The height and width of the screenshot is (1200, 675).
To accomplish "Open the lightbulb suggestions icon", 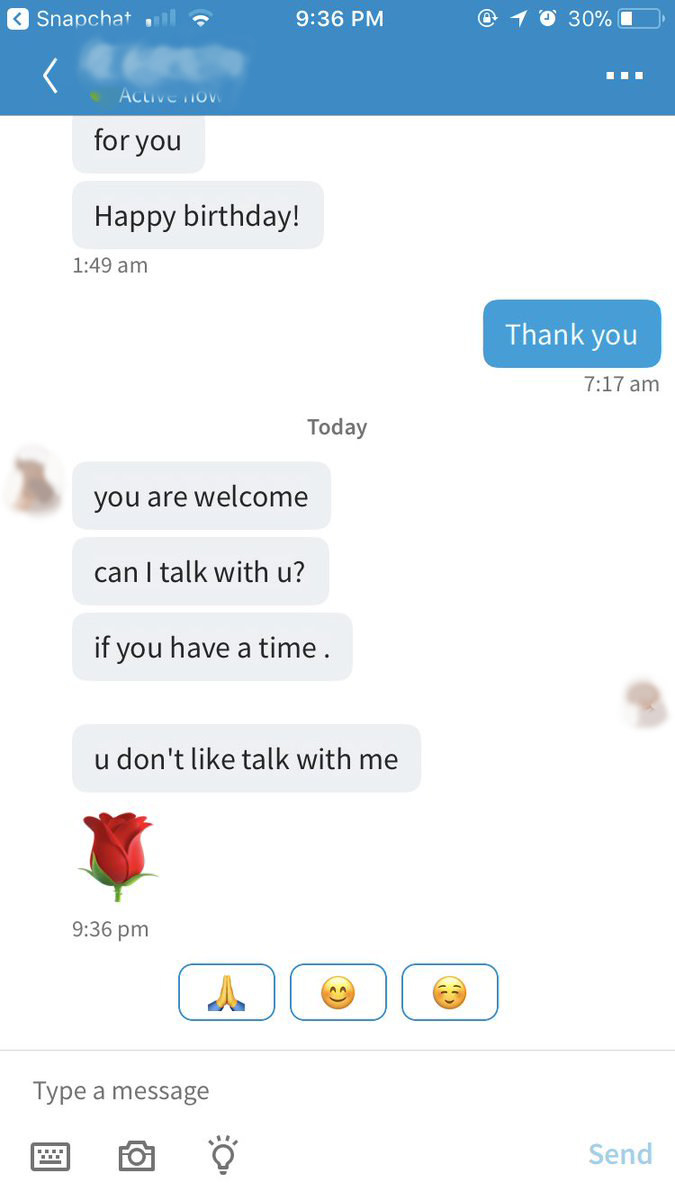I will [x=224, y=1154].
